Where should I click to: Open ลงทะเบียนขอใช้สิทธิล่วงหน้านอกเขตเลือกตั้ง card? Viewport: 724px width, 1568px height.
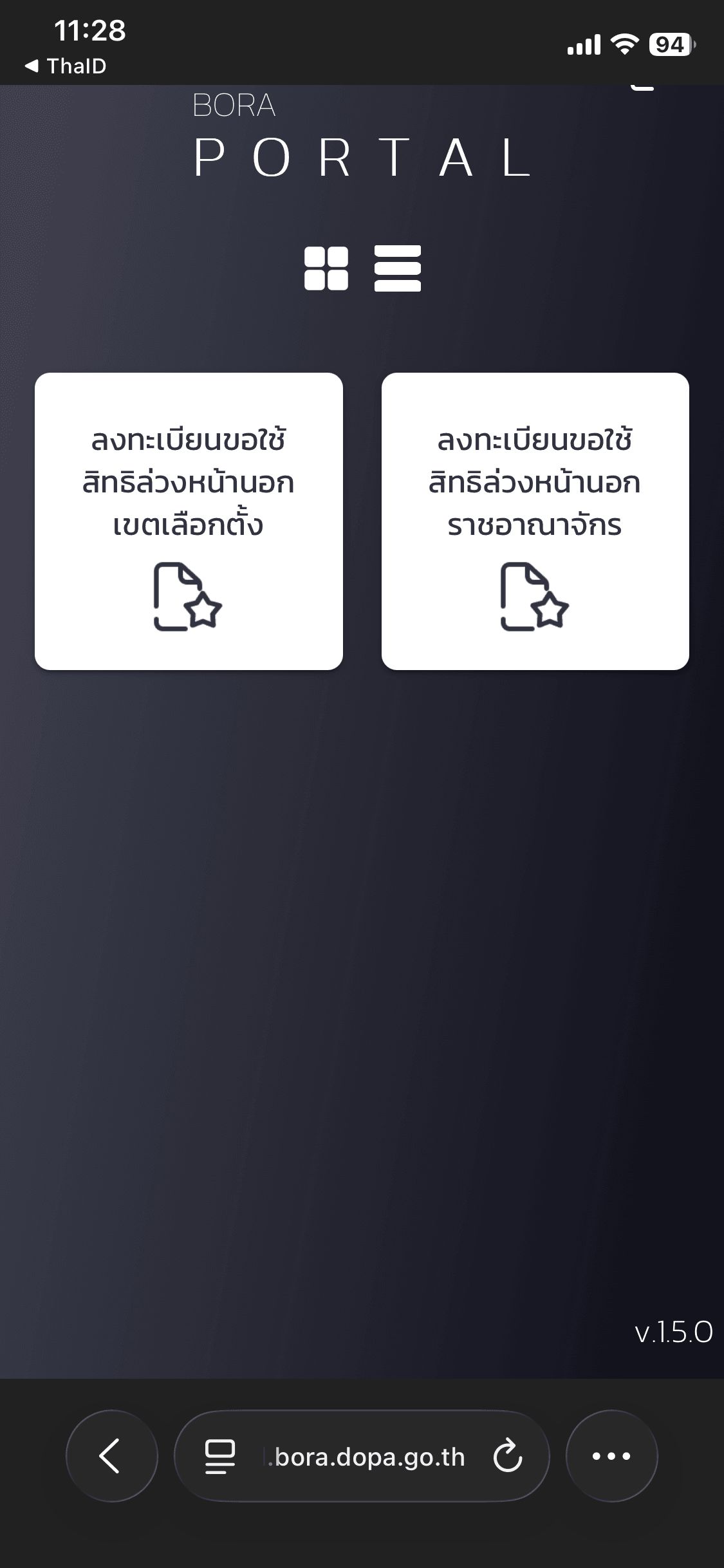click(x=189, y=521)
